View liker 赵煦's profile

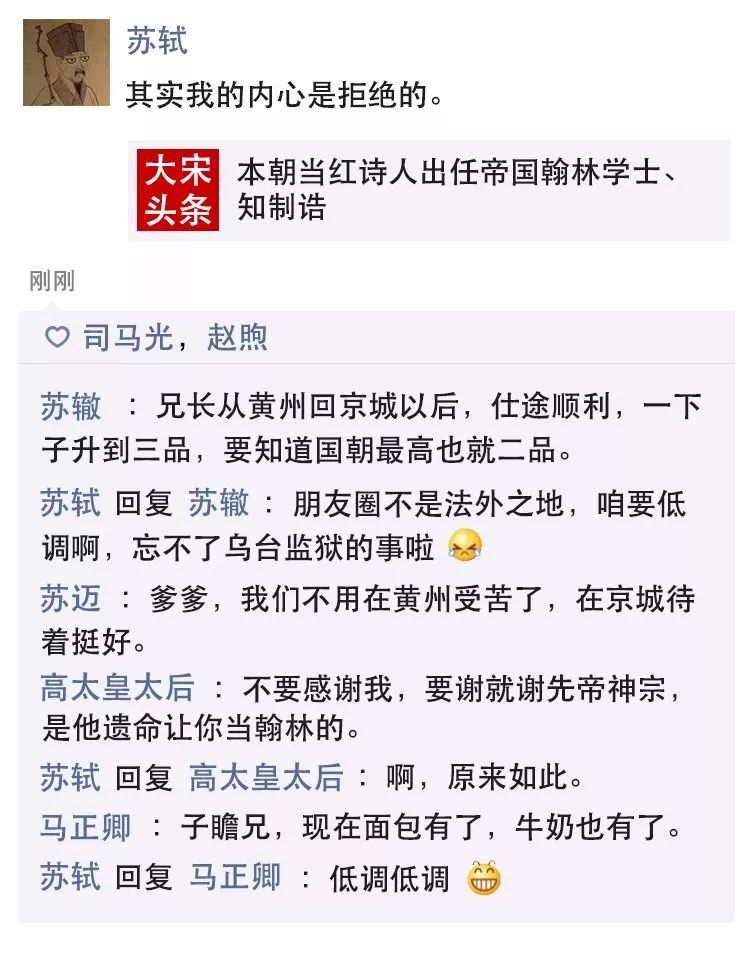(x=237, y=338)
